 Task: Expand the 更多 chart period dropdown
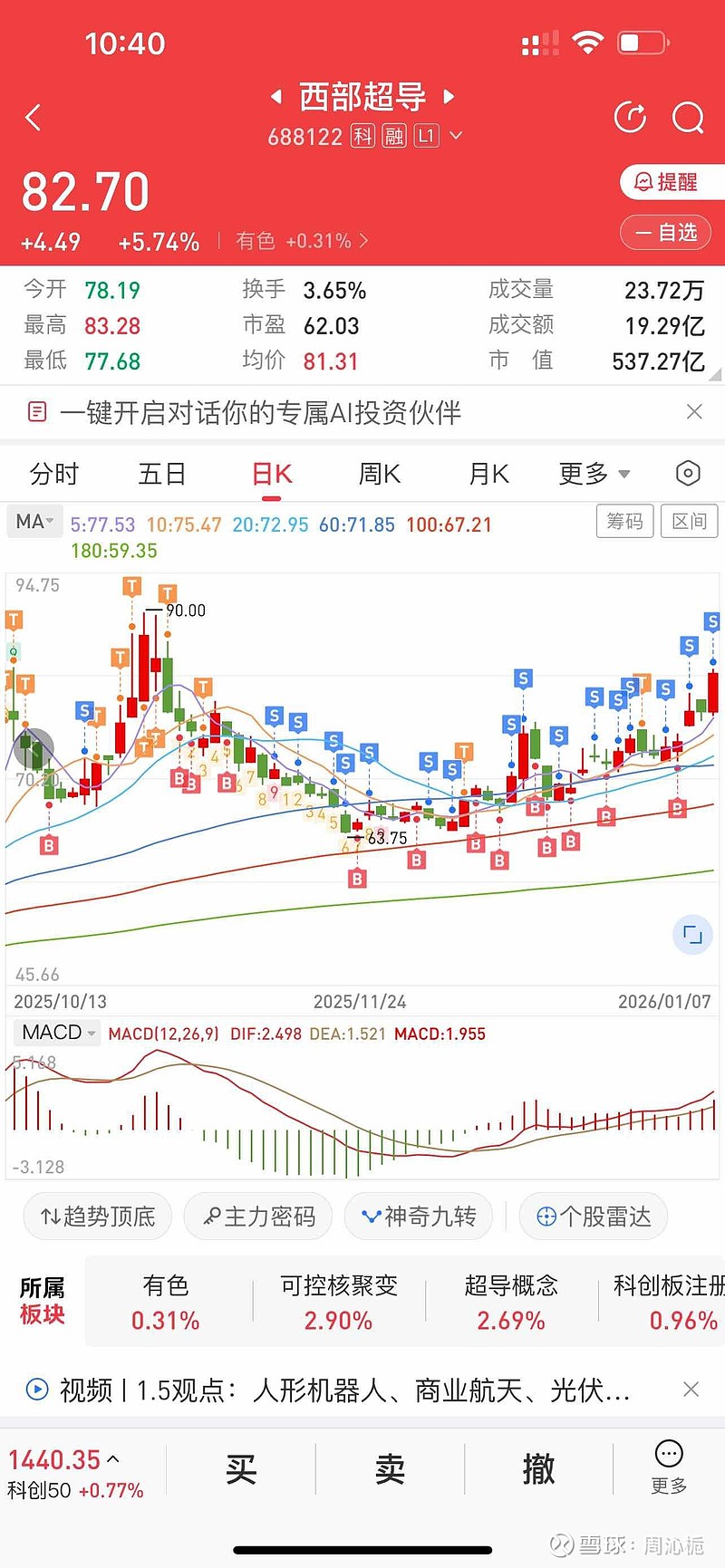[x=594, y=473]
